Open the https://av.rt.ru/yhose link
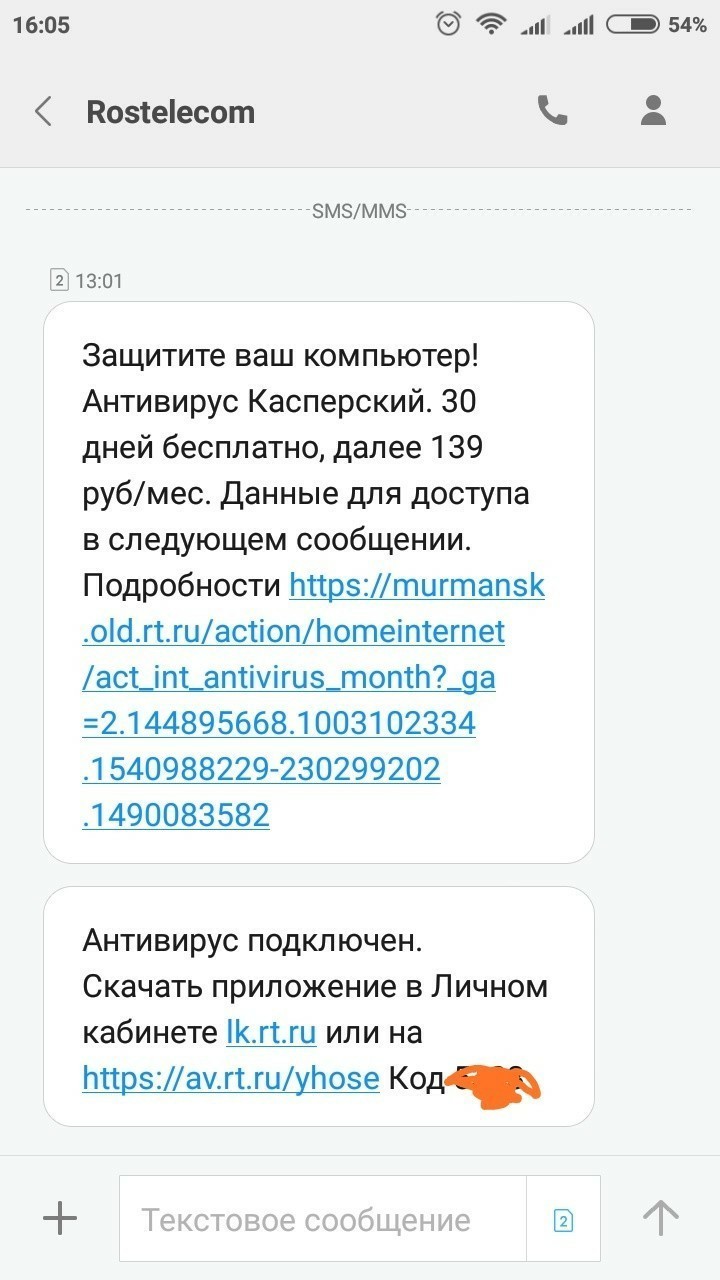The width and height of the screenshot is (720, 1280). click(x=231, y=1078)
